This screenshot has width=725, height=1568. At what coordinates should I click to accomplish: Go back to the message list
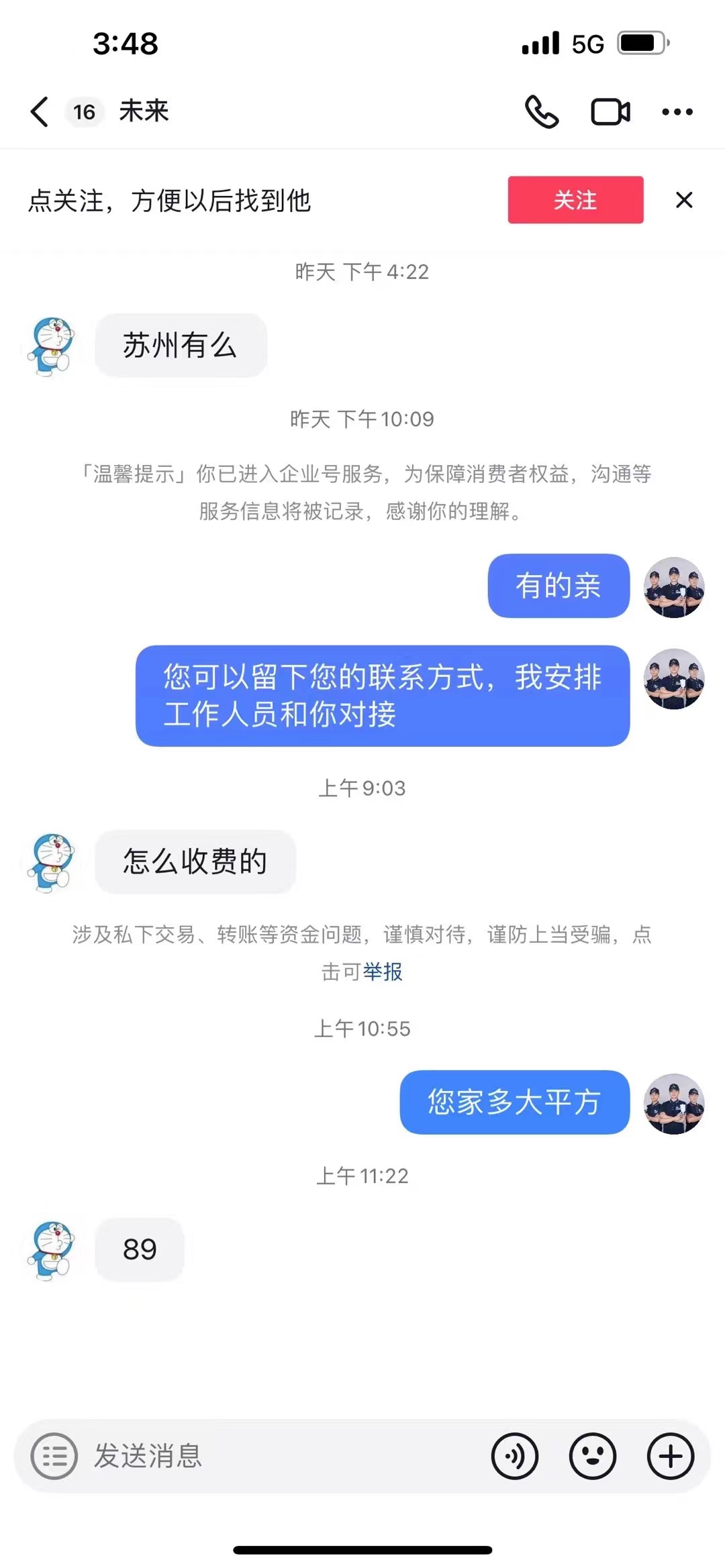click(40, 111)
